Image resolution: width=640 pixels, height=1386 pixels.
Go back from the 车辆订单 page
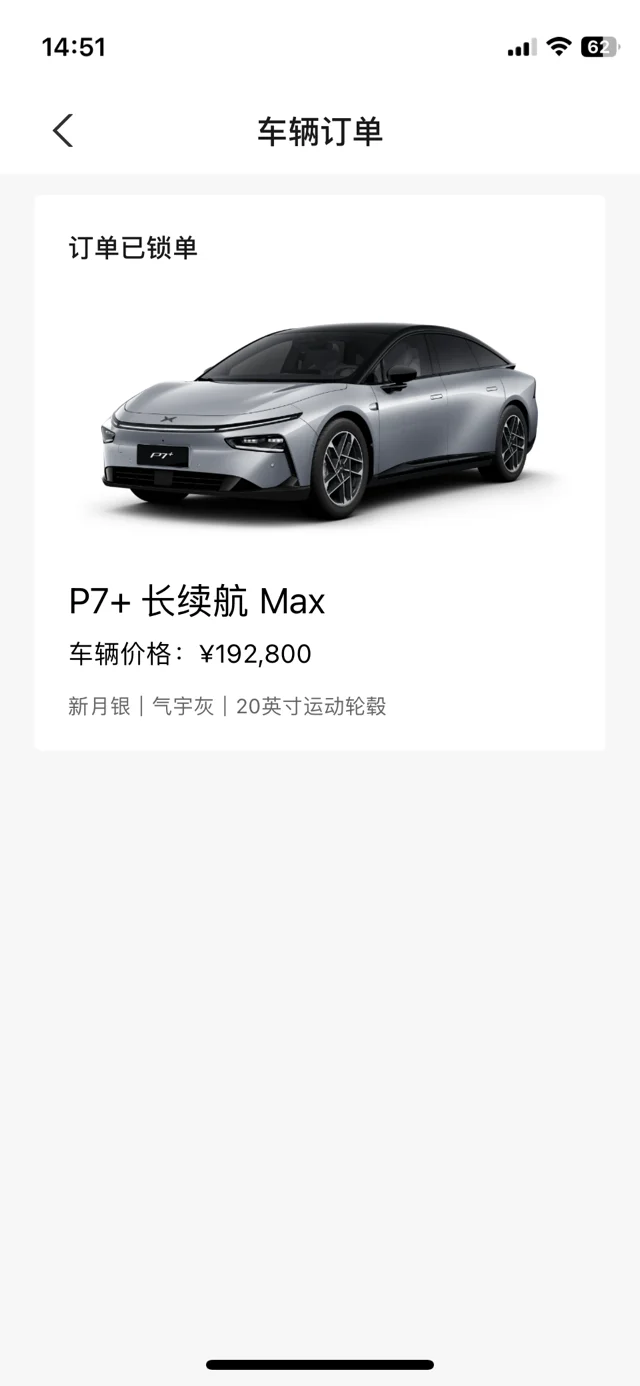(63, 131)
